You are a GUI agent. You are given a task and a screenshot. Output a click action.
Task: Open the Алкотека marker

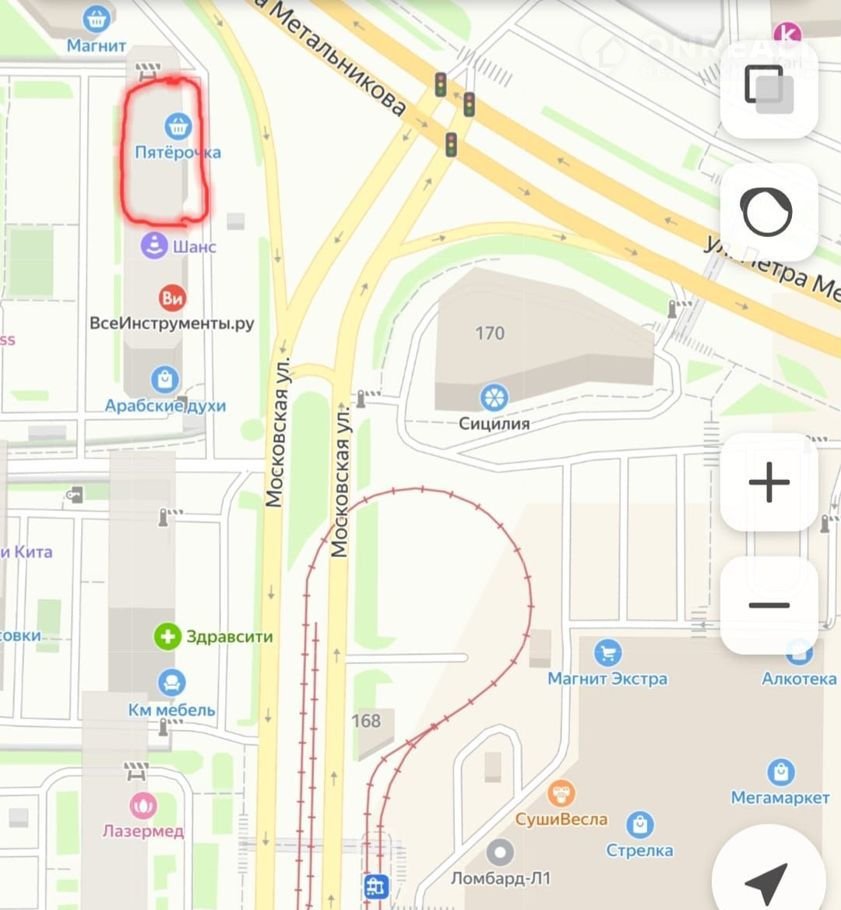click(799, 654)
